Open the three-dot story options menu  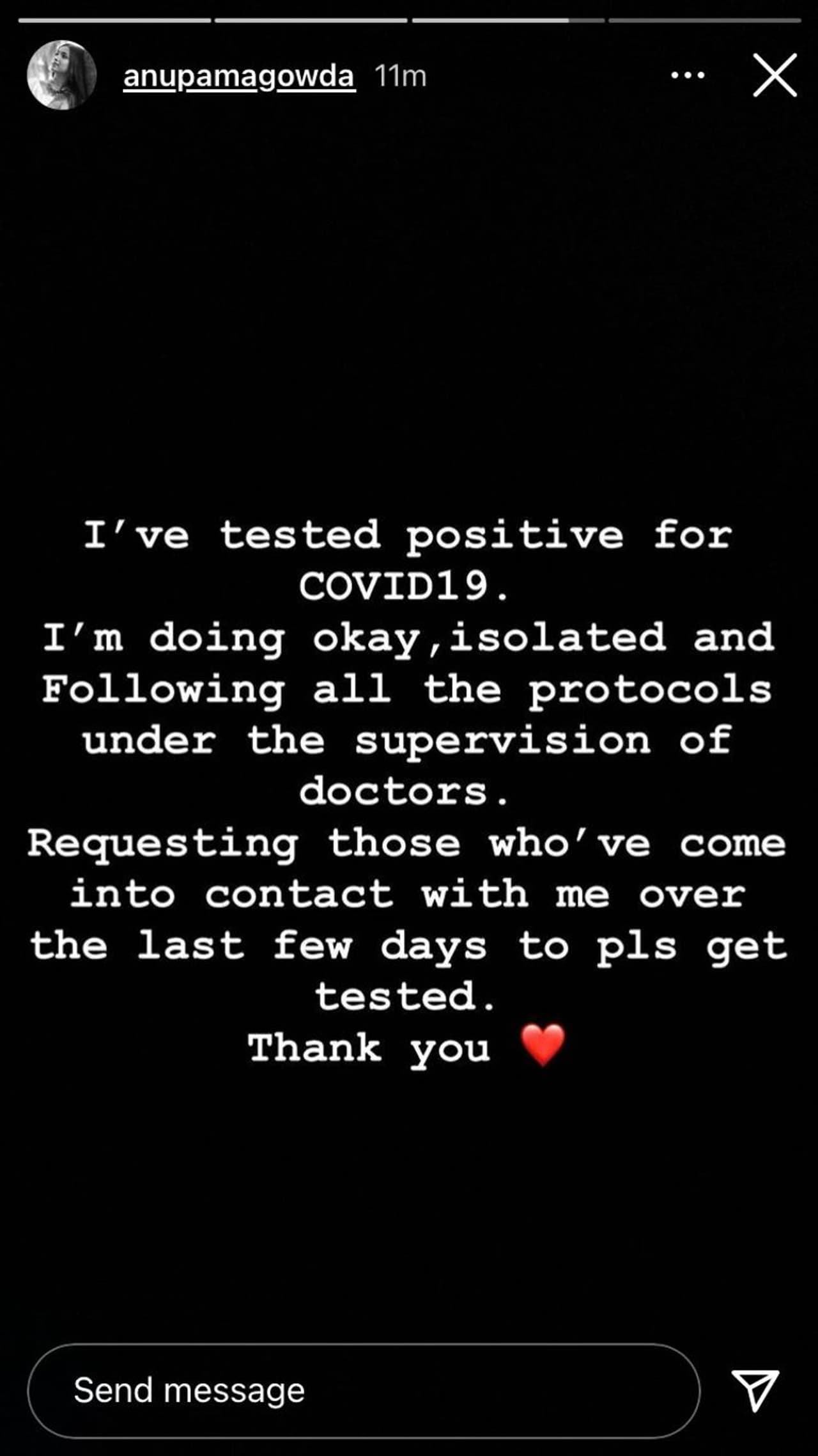click(688, 75)
